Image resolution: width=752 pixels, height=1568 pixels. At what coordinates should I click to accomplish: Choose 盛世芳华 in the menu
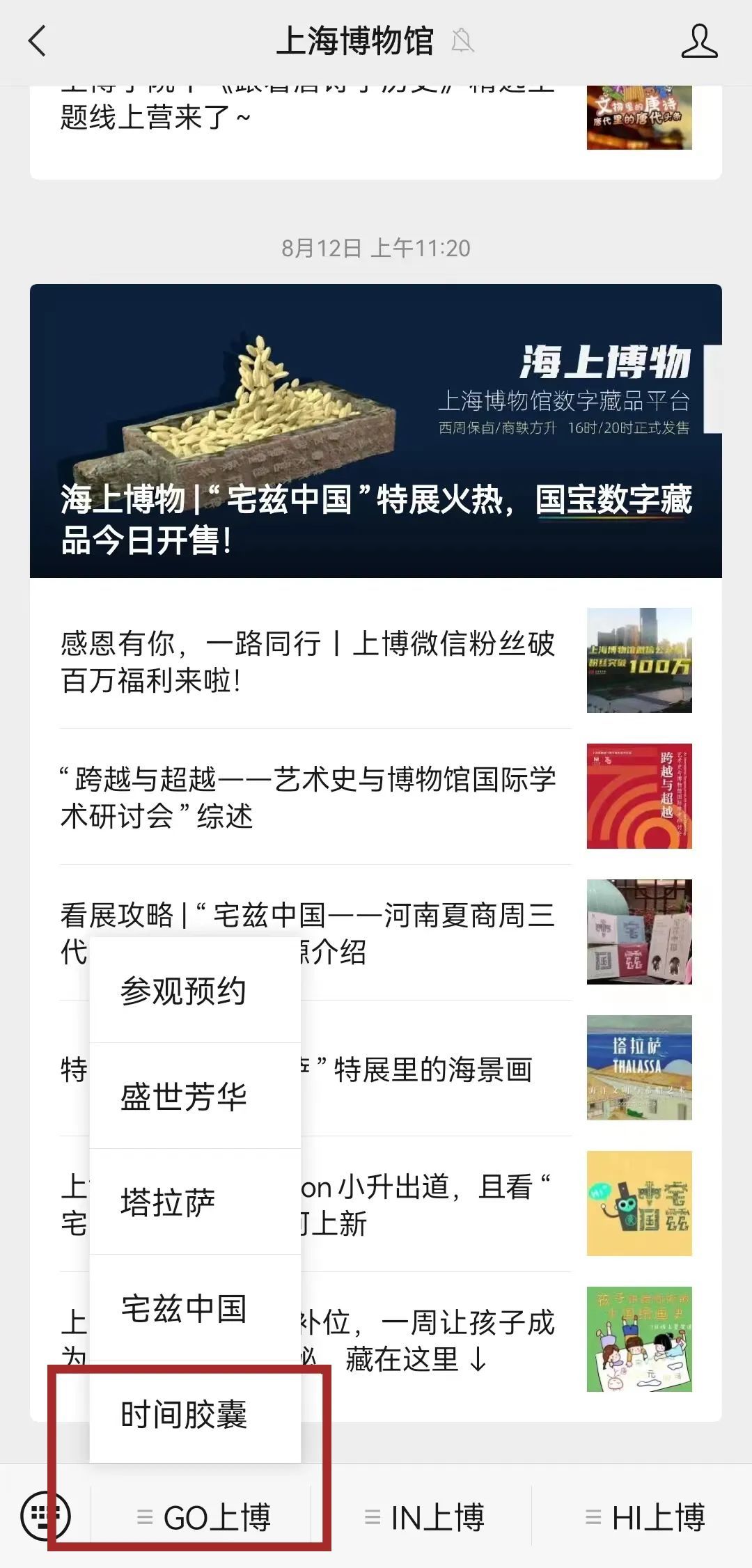pos(183,1097)
